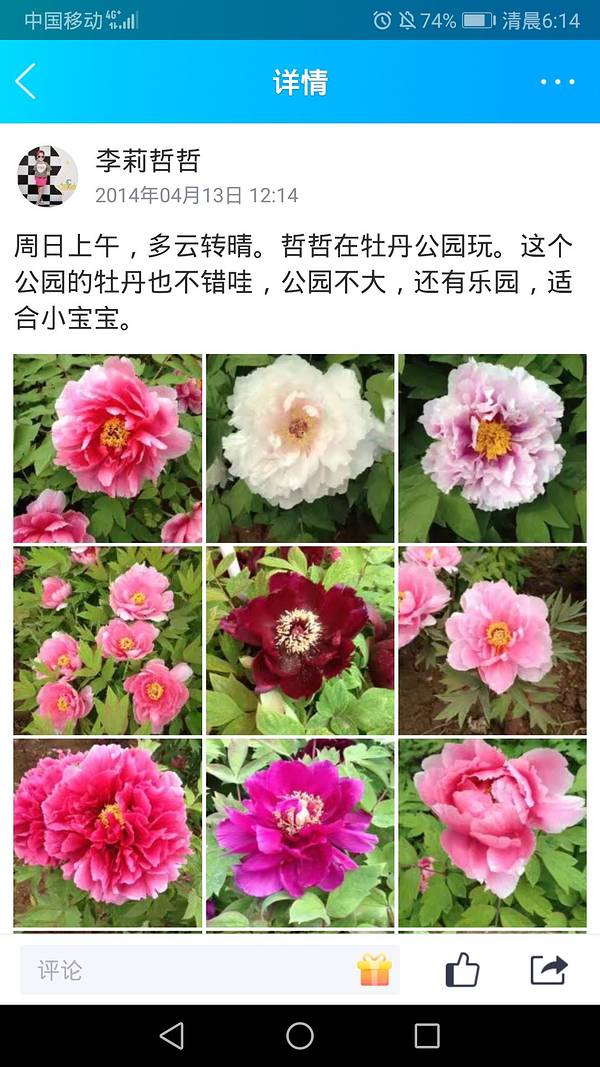This screenshot has height=1067, width=600.
Task: Open the recent apps overview
Action: 427,1036
